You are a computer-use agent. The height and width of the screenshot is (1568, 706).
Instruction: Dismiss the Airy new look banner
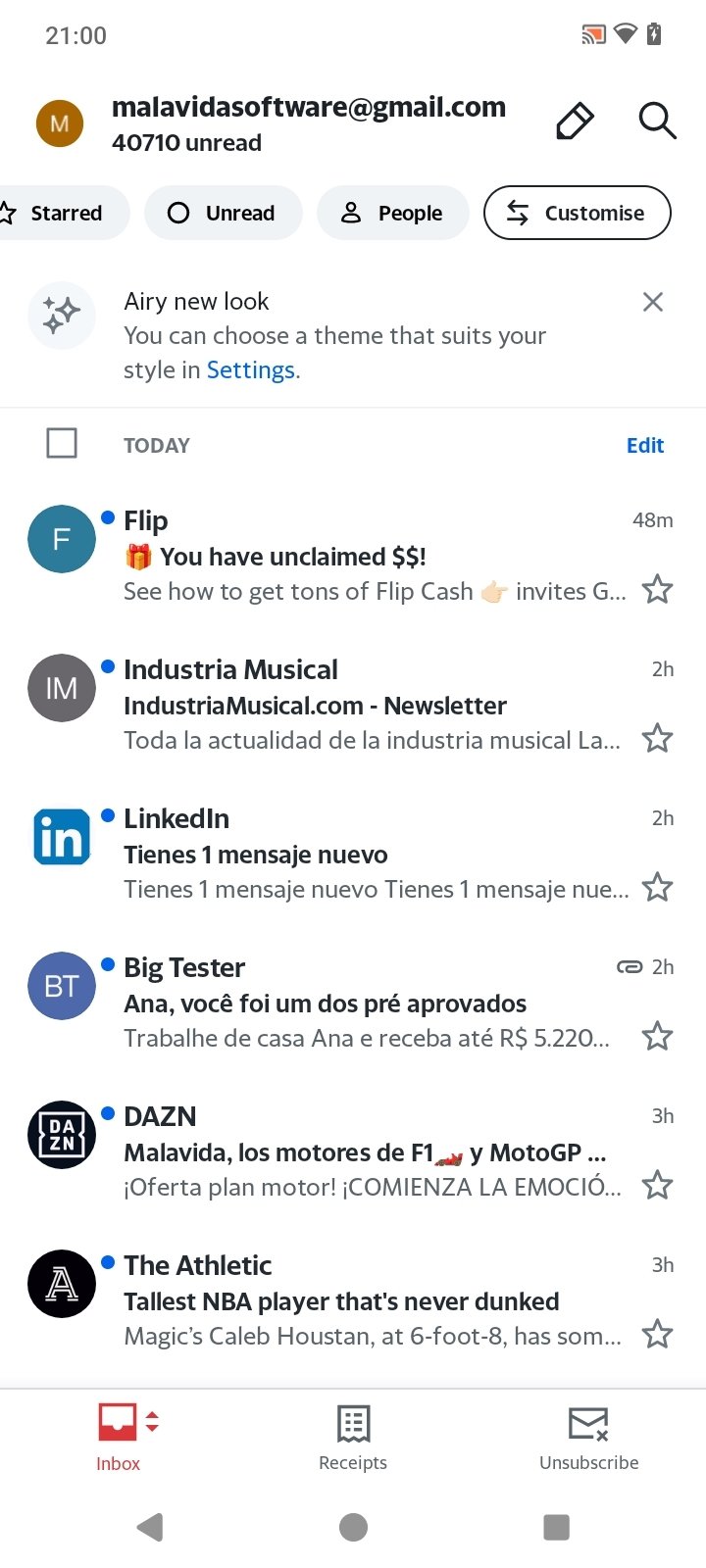pos(652,302)
